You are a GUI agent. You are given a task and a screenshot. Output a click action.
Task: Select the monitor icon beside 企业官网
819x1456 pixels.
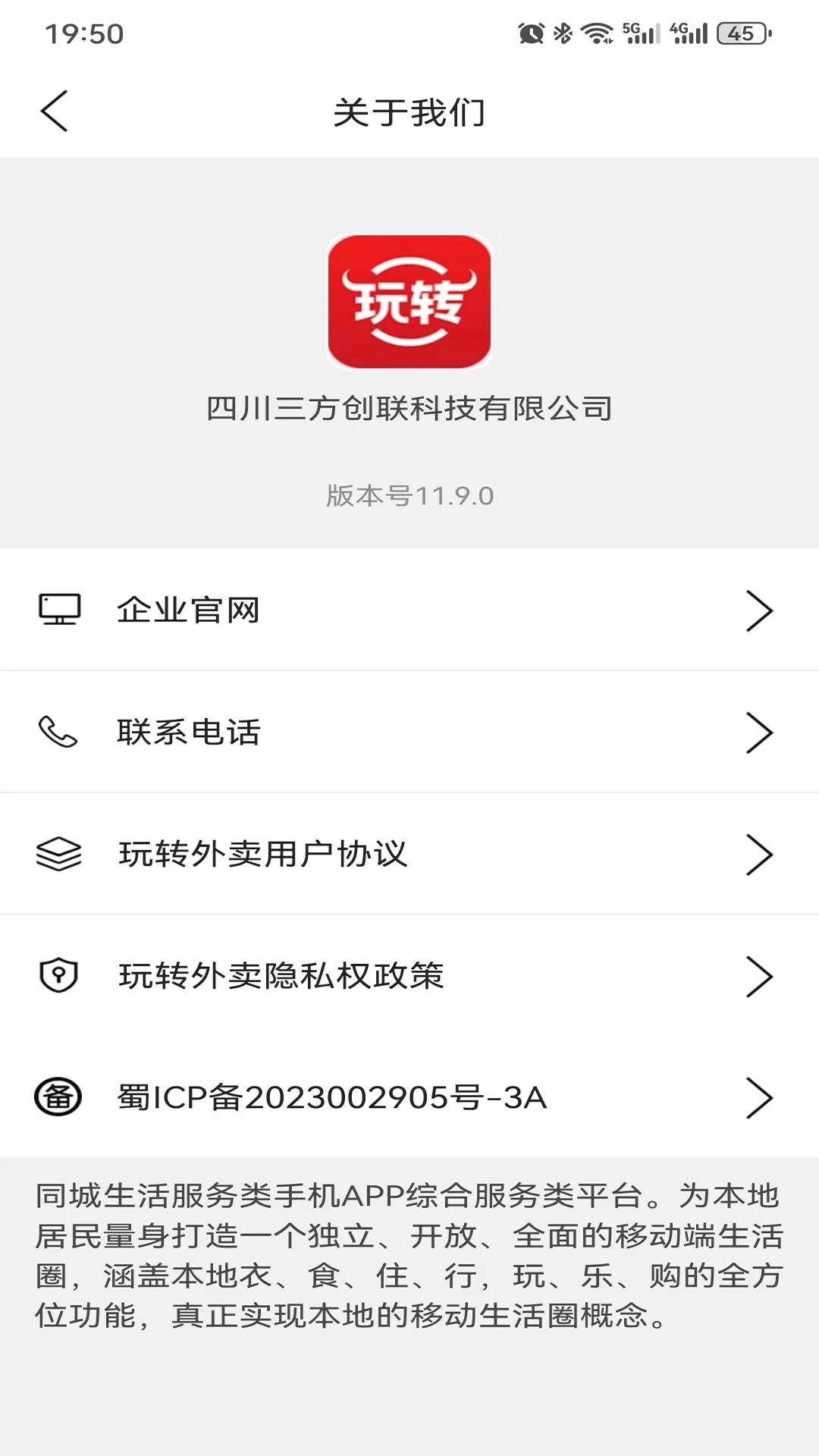tap(58, 610)
